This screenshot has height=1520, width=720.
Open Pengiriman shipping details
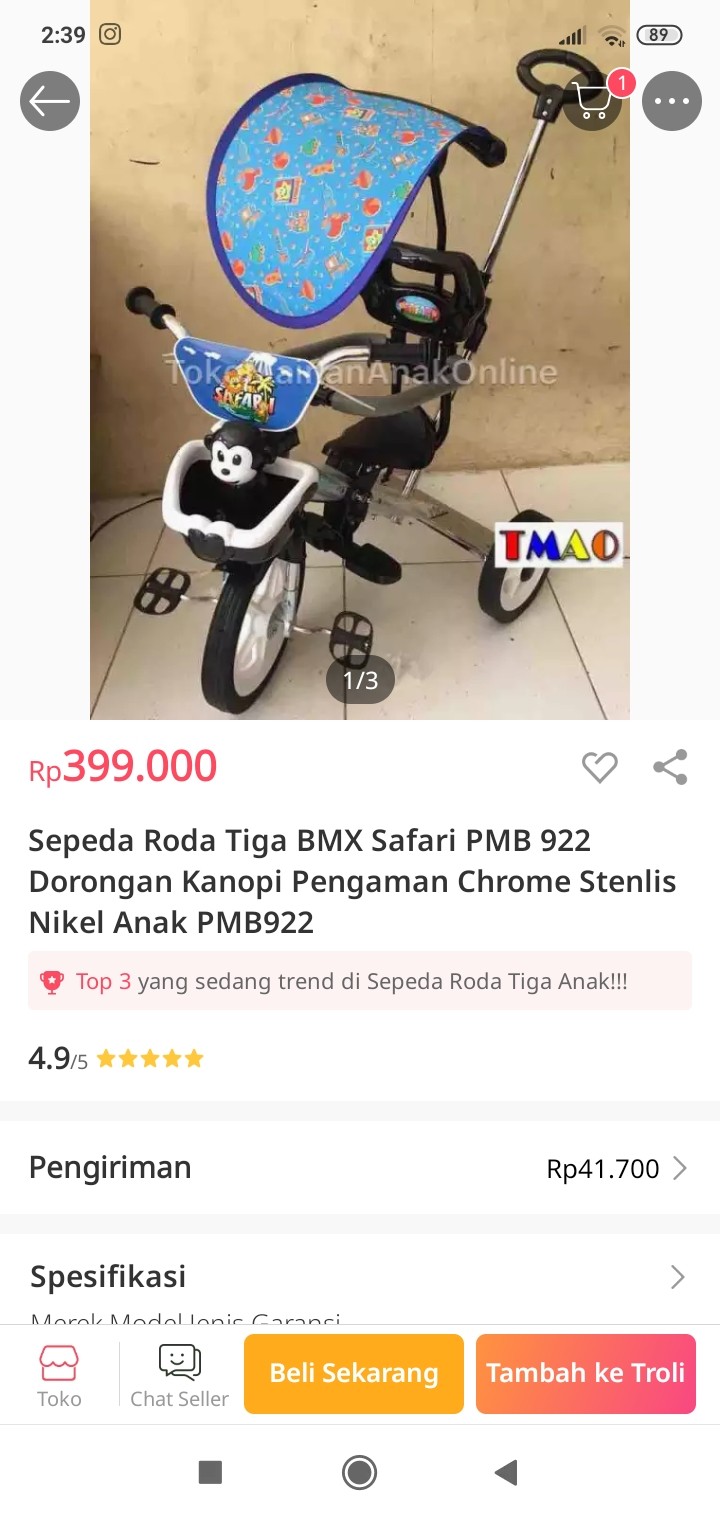point(359,1168)
